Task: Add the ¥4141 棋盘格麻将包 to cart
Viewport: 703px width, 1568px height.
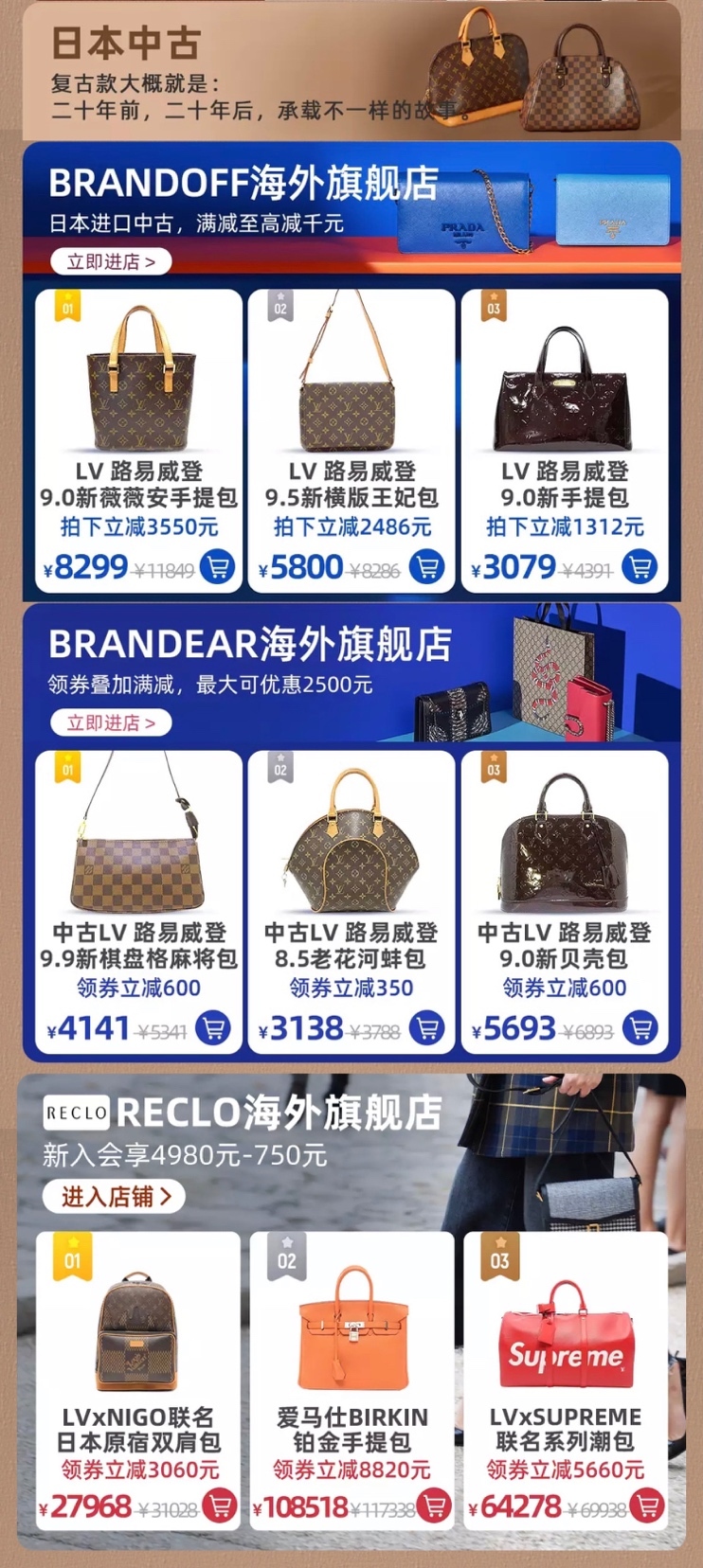Action: 213,1028
